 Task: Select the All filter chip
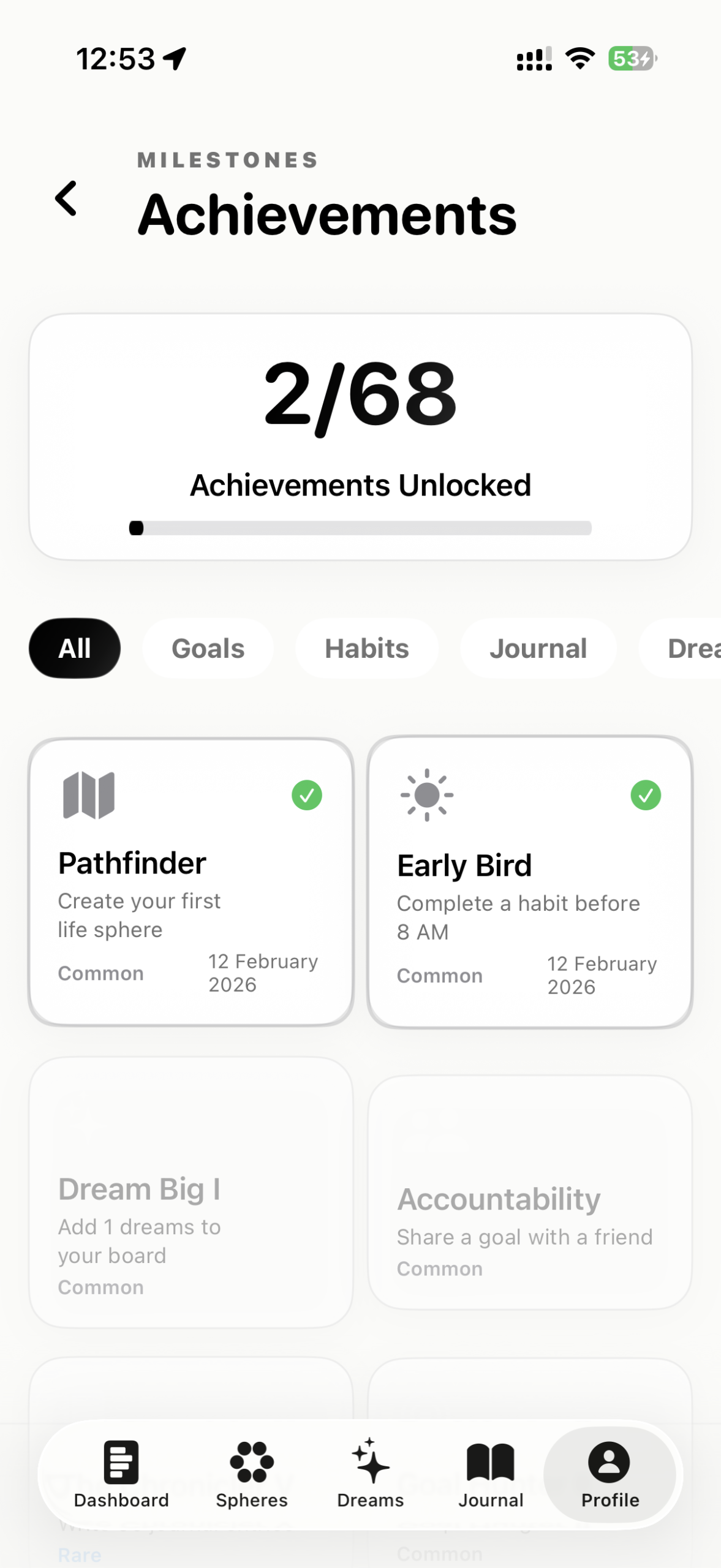click(x=74, y=648)
